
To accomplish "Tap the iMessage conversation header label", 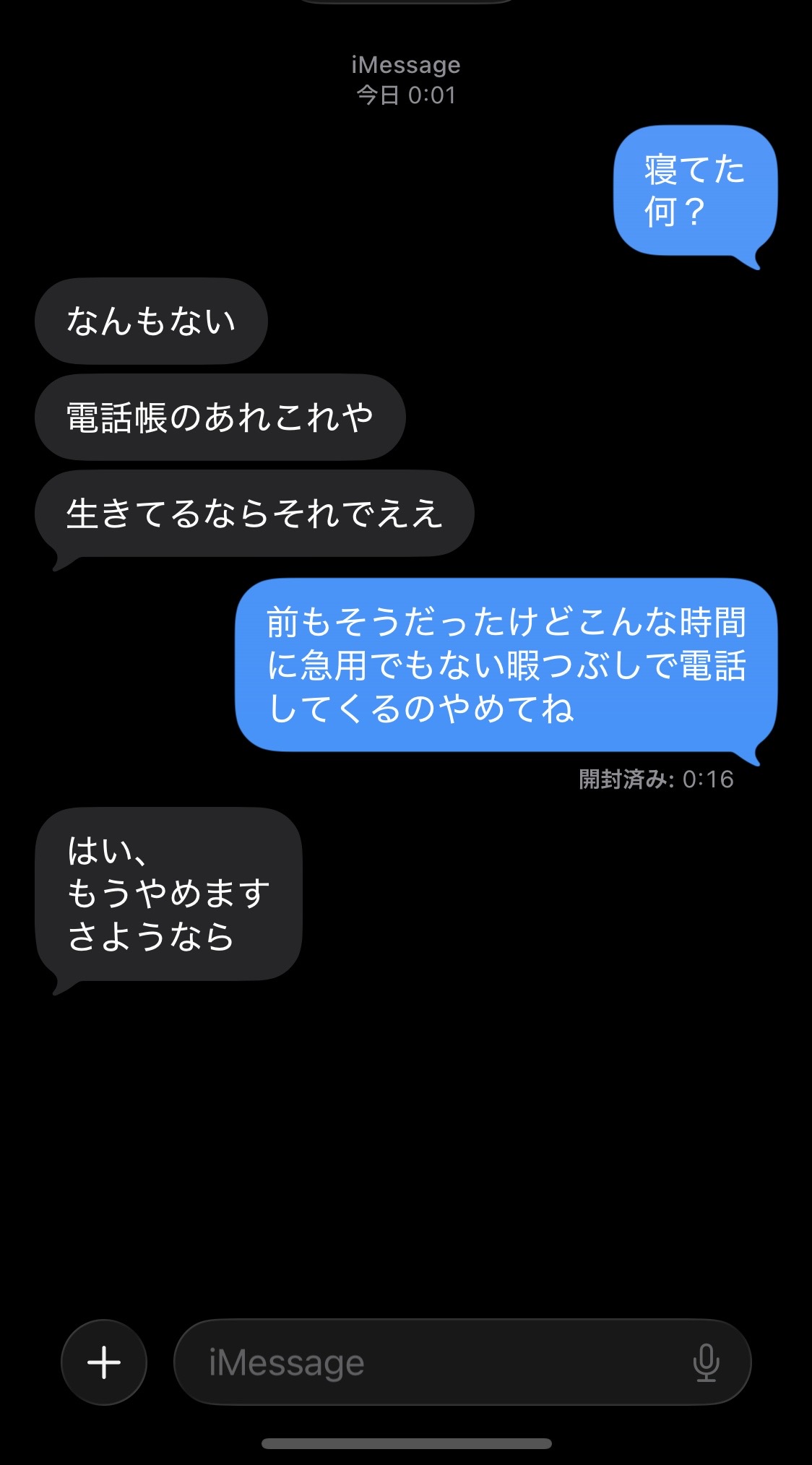I will coord(405,64).
